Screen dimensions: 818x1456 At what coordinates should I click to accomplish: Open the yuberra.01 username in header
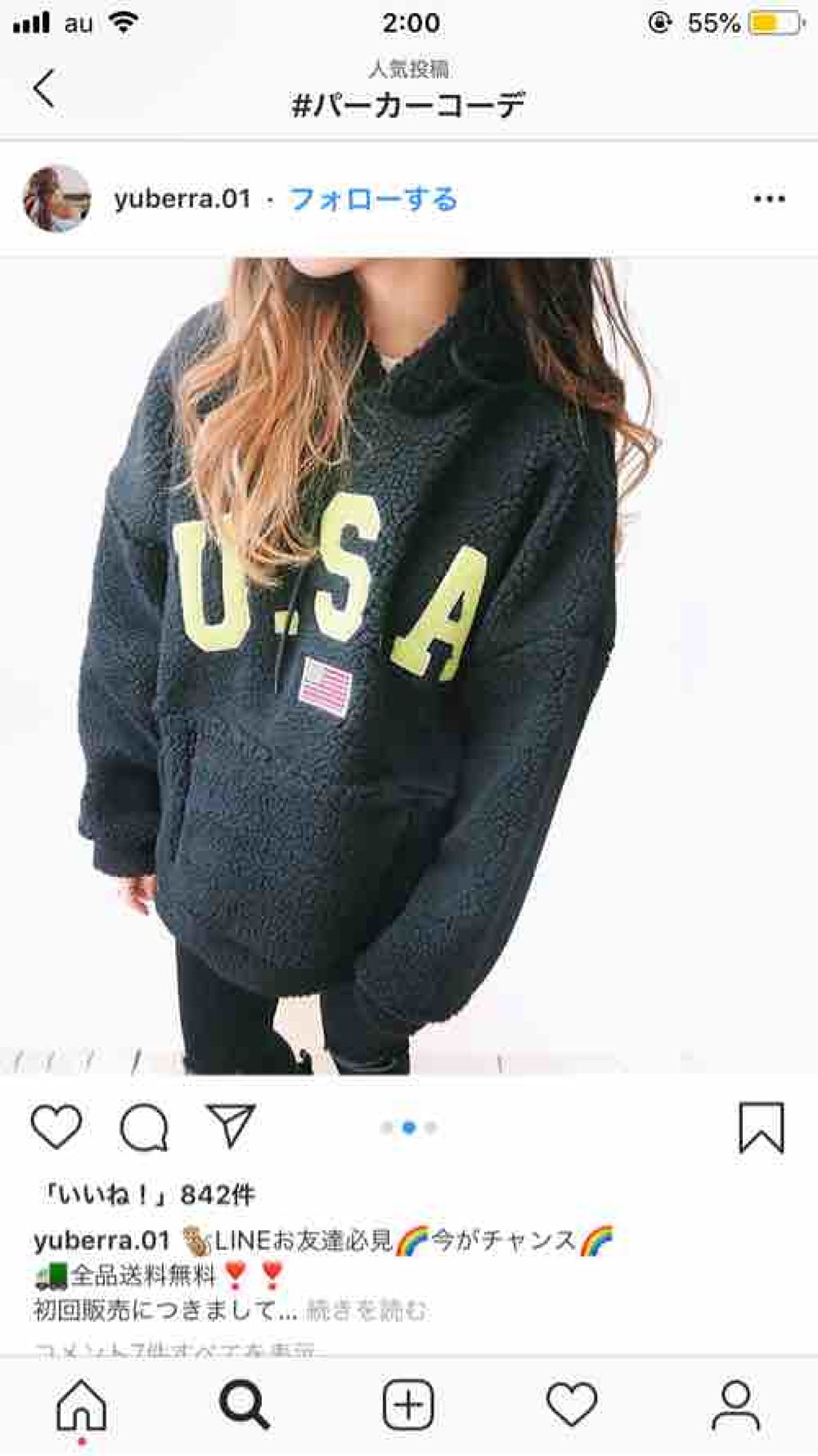tap(182, 199)
